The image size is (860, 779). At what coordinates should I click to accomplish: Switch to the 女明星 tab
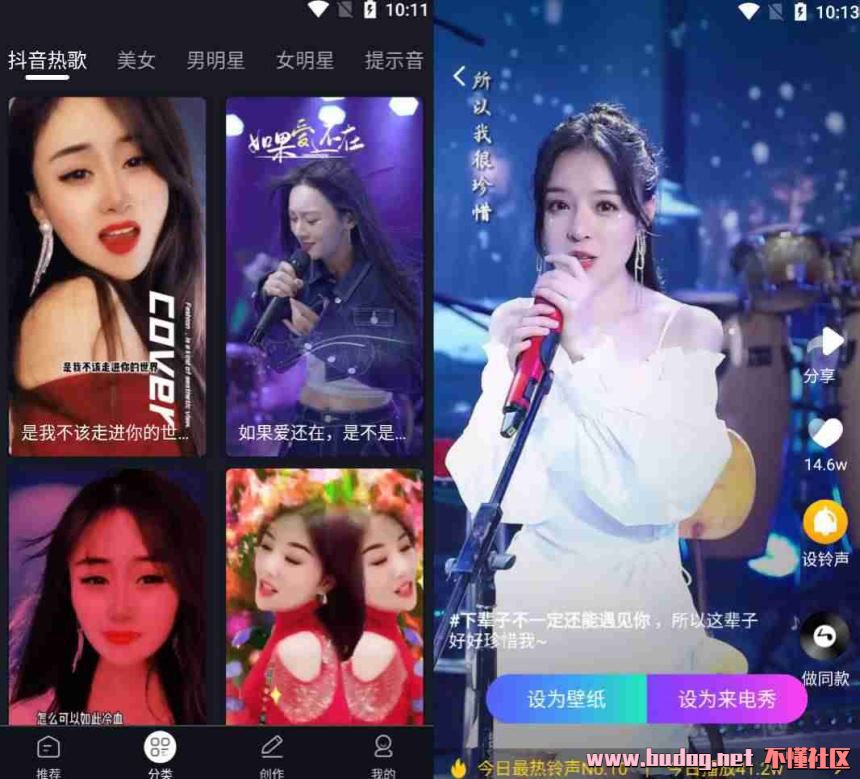305,60
